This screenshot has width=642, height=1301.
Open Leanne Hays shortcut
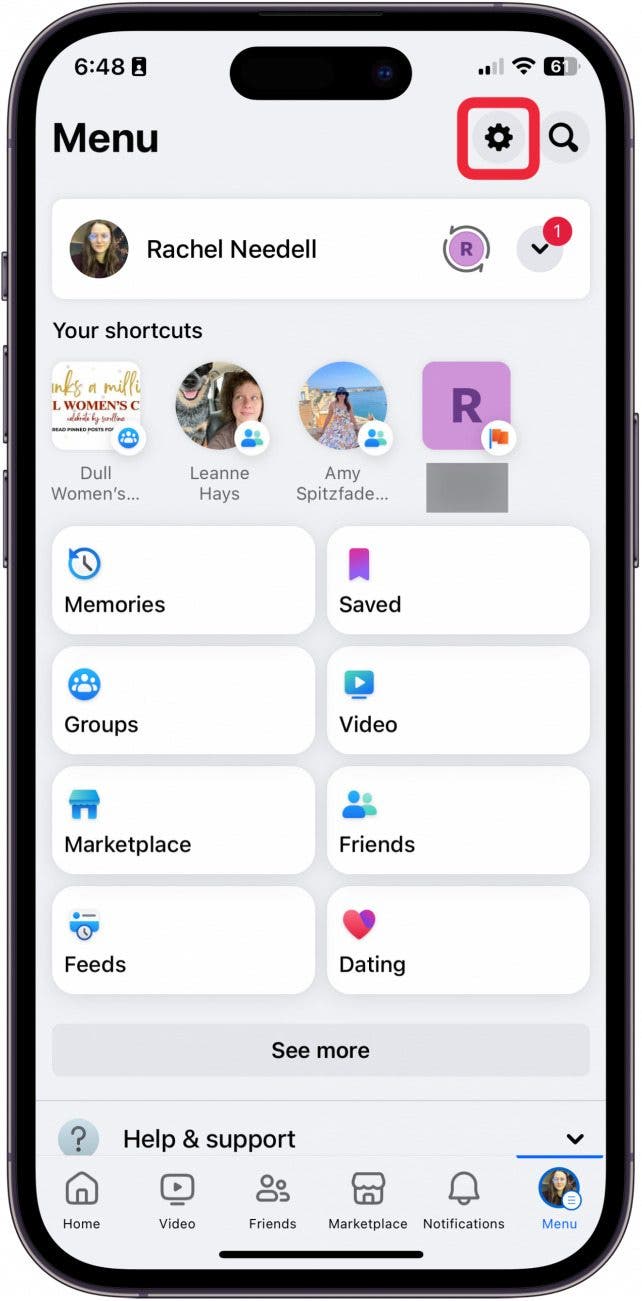219,407
